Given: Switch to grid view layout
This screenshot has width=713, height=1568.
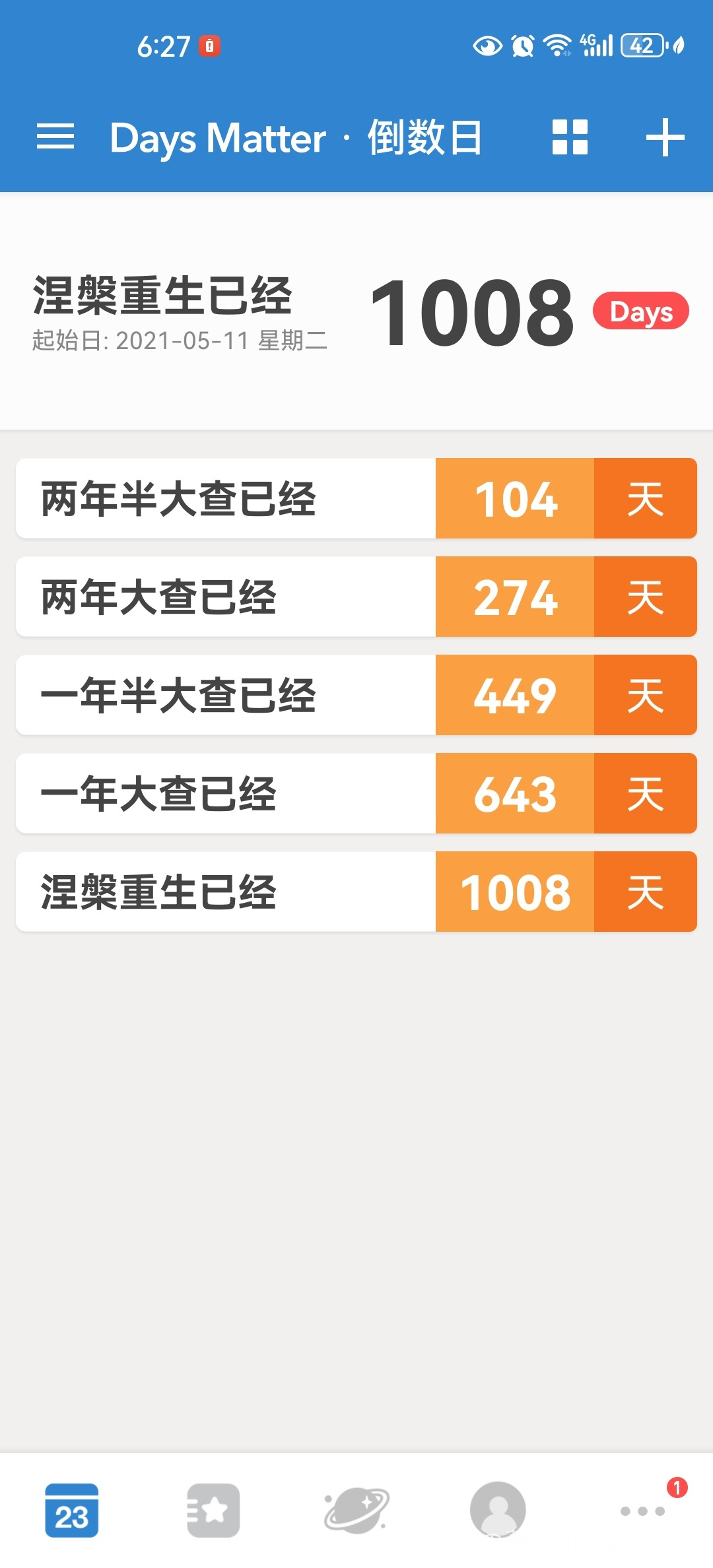Looking at the screenshot, I should tap(570, 137).
